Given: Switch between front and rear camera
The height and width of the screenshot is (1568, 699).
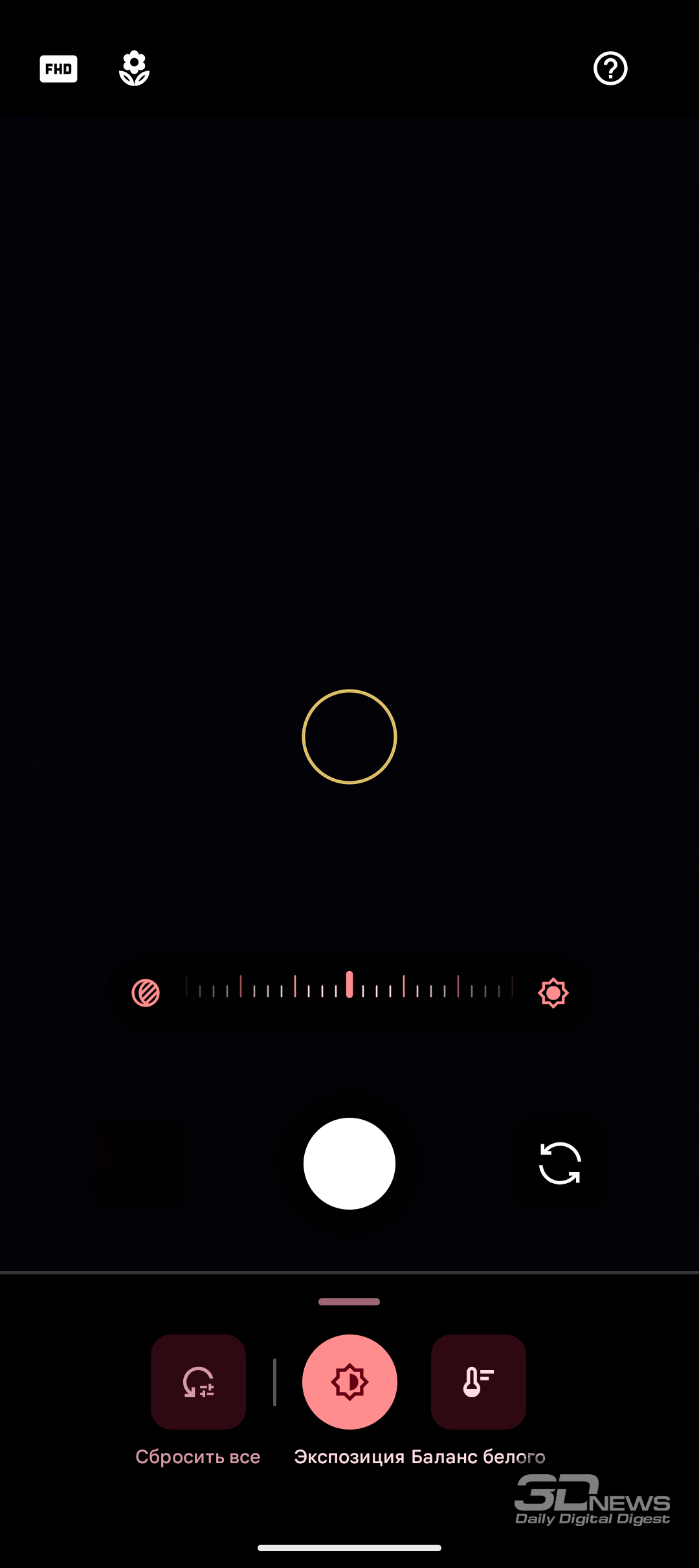Looking at the screenshot, I should click(x=560, y=1164).
